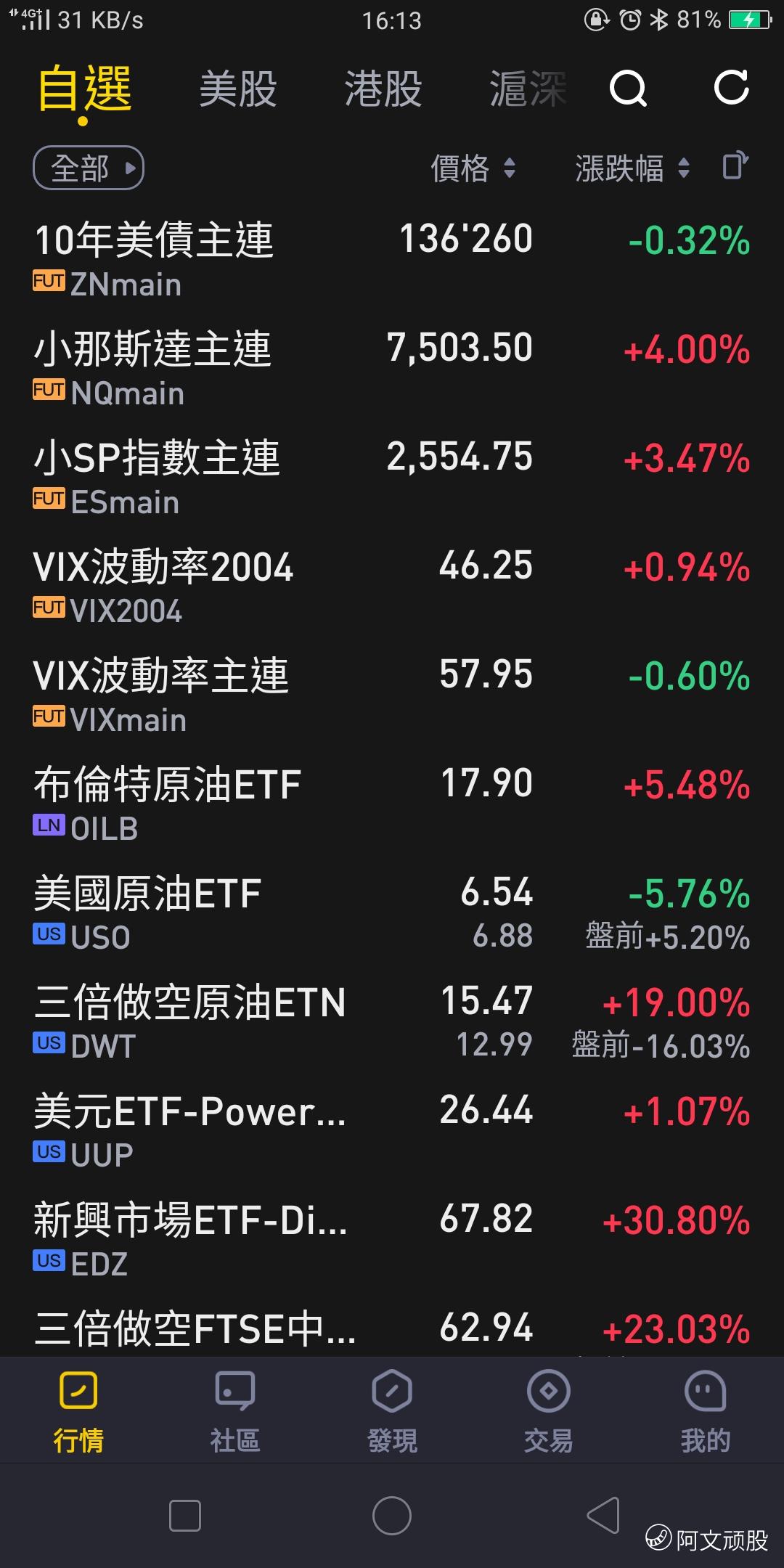Tap the layout switch icon beside 漲跌幅
This screenshot has height=1568, width=784.
coord(735,166)
